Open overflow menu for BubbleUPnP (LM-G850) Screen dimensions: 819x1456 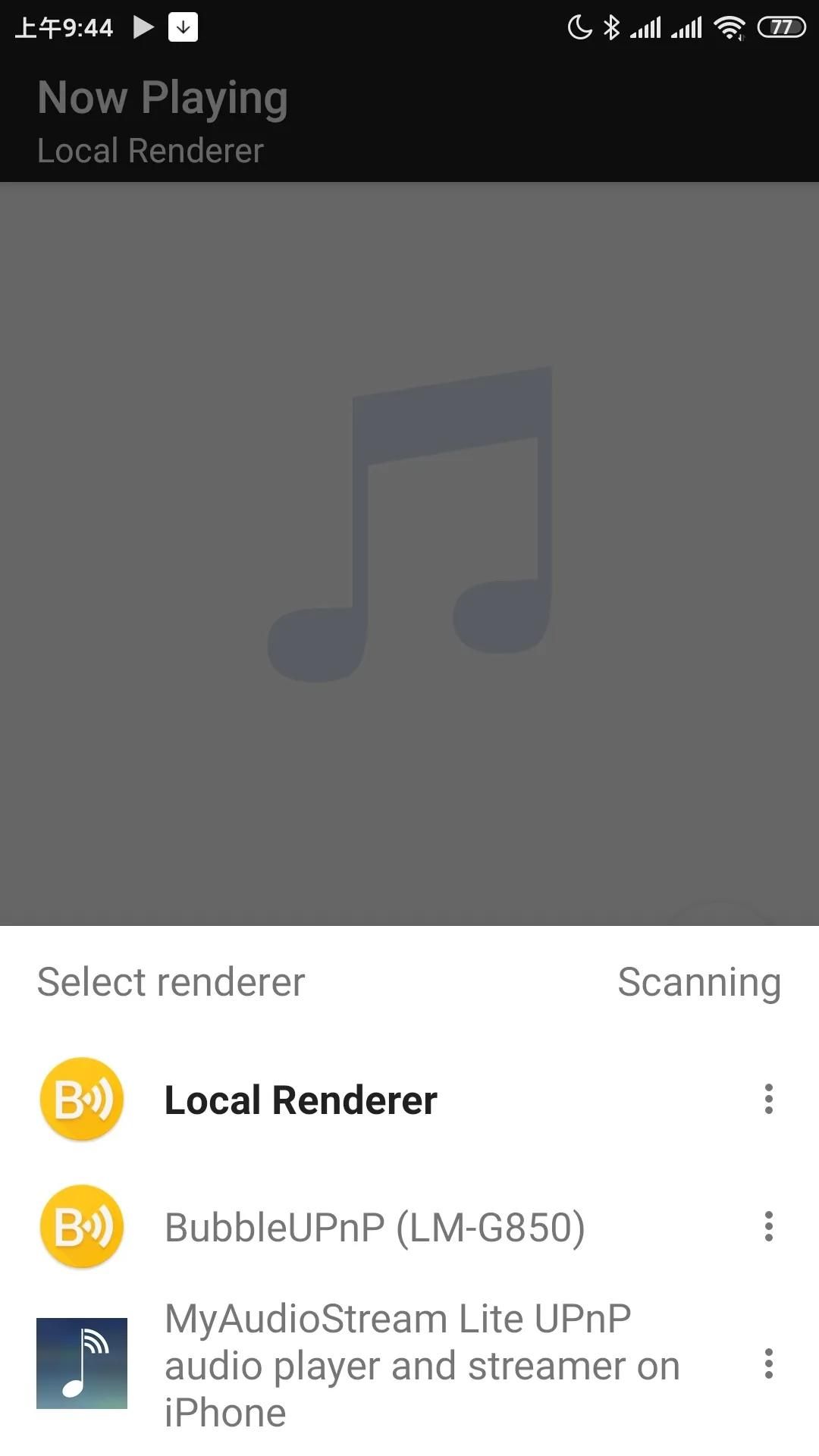point(768,1226)
